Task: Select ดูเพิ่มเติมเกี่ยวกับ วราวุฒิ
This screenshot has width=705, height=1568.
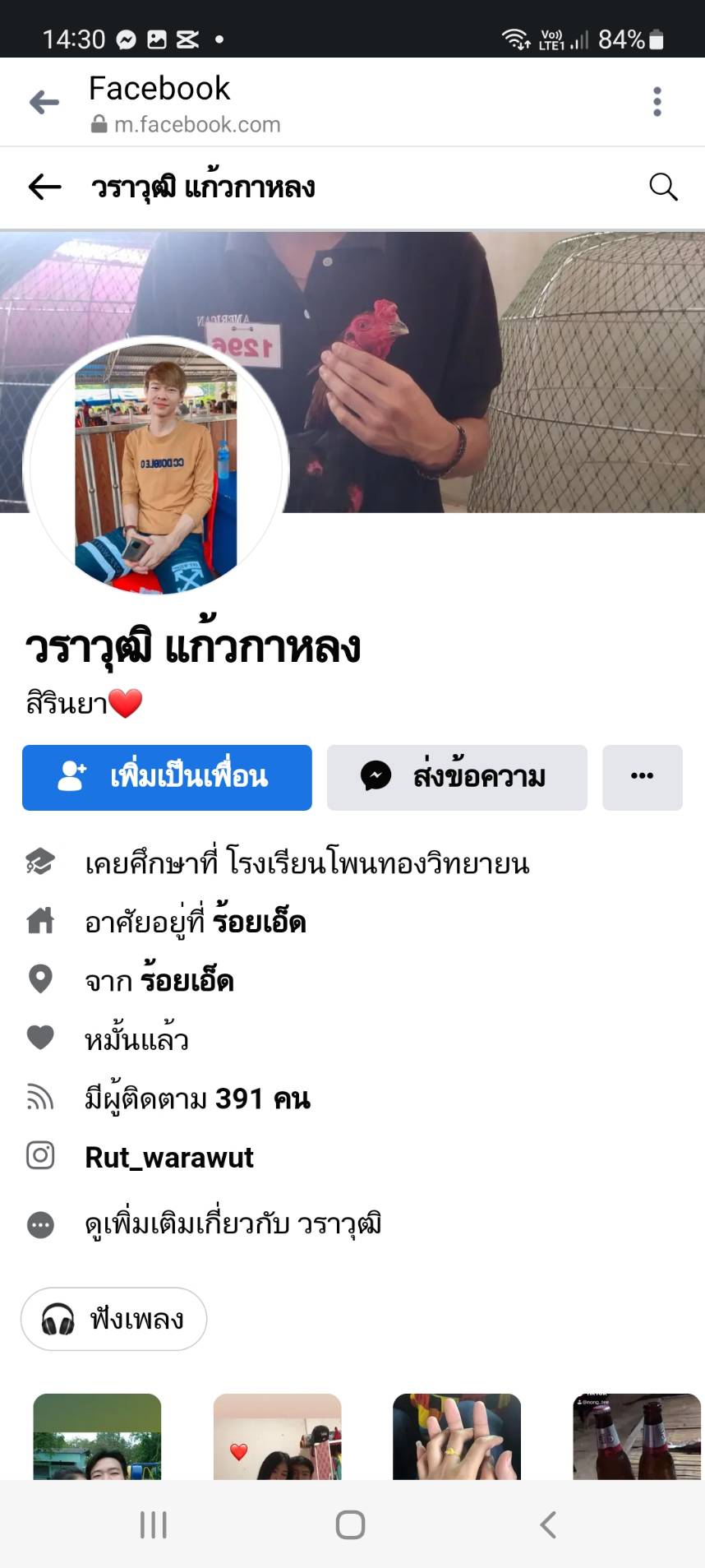Action: click(233, 1224)
